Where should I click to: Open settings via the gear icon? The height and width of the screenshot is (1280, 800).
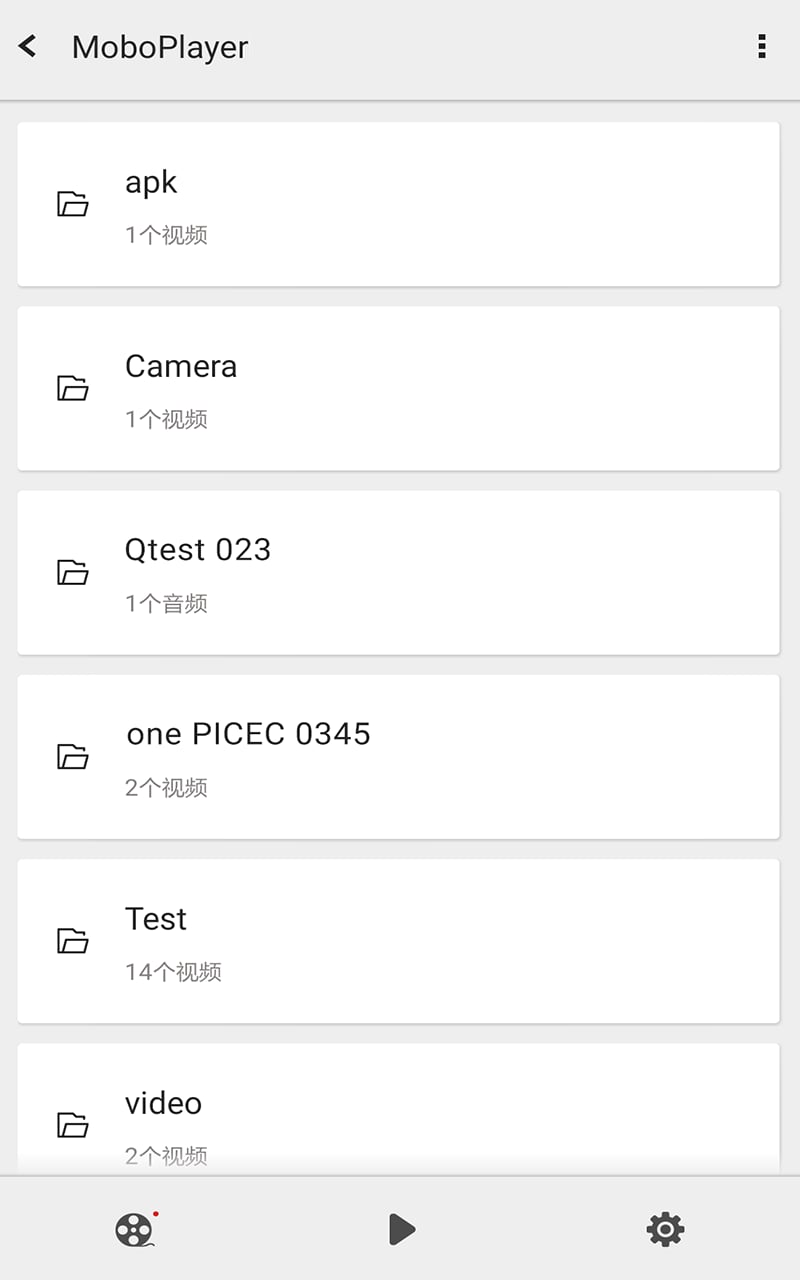coord(665,1229)
